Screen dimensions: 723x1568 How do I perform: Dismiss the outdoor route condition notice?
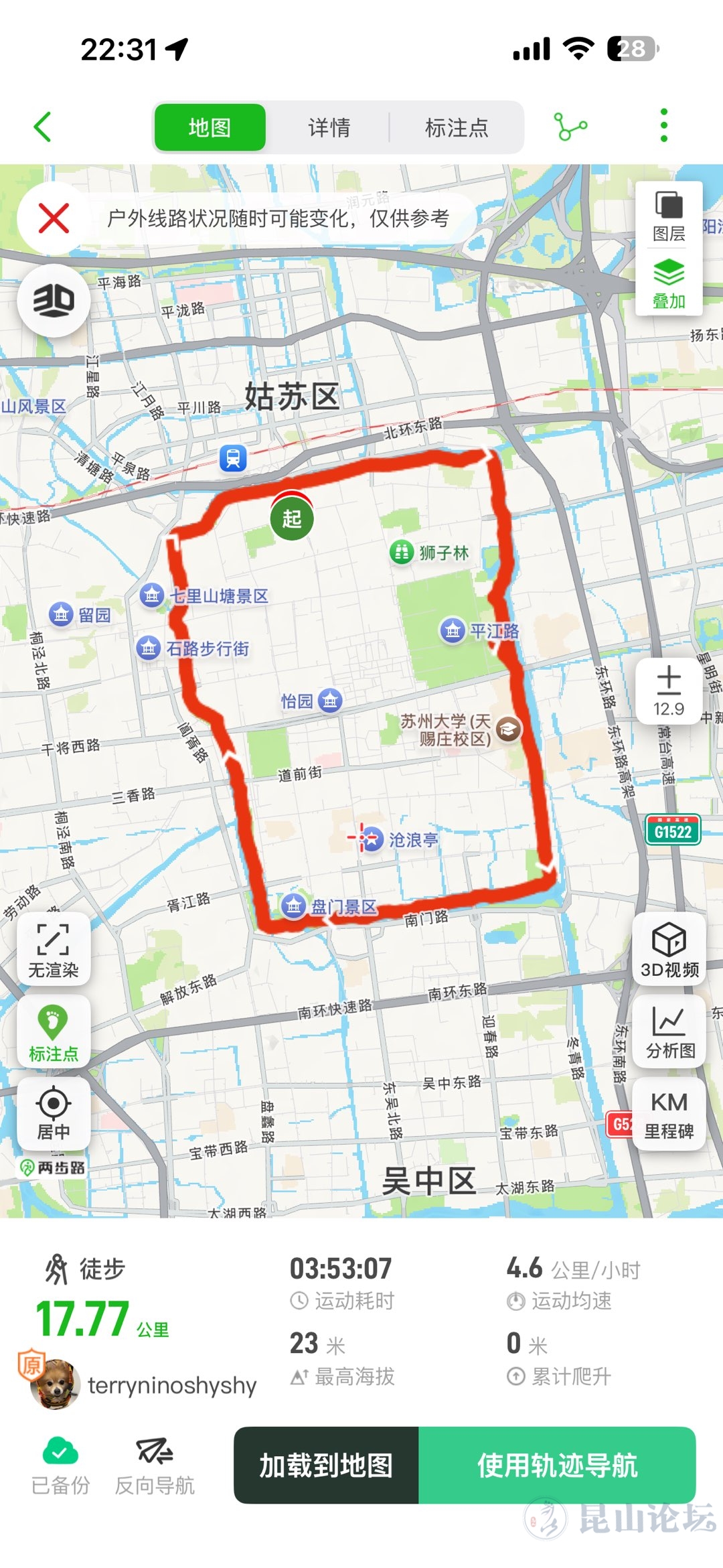(x=54, y=218)
